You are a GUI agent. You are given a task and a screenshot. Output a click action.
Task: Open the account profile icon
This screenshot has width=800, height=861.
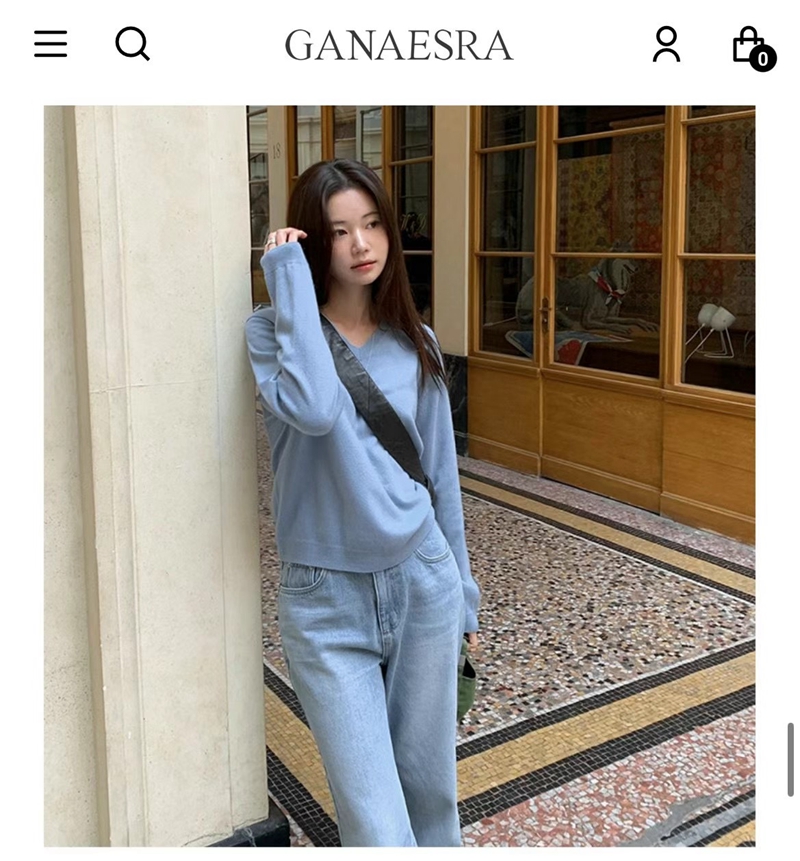point(666,45)
